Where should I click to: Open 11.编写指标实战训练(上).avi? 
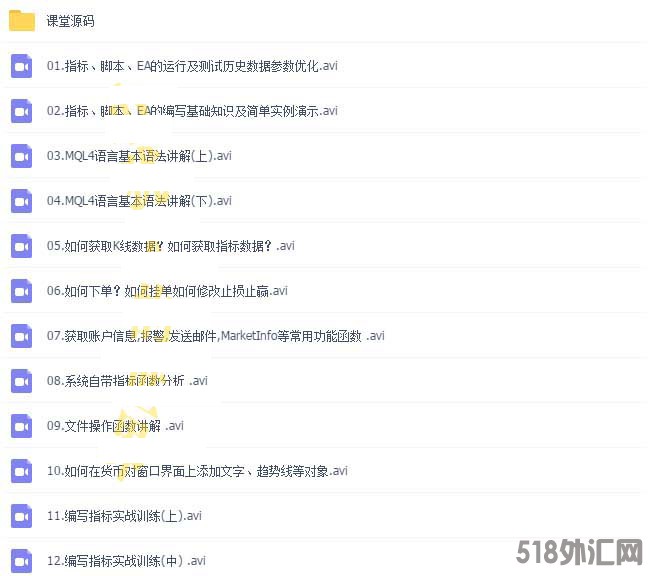(124, 516)
